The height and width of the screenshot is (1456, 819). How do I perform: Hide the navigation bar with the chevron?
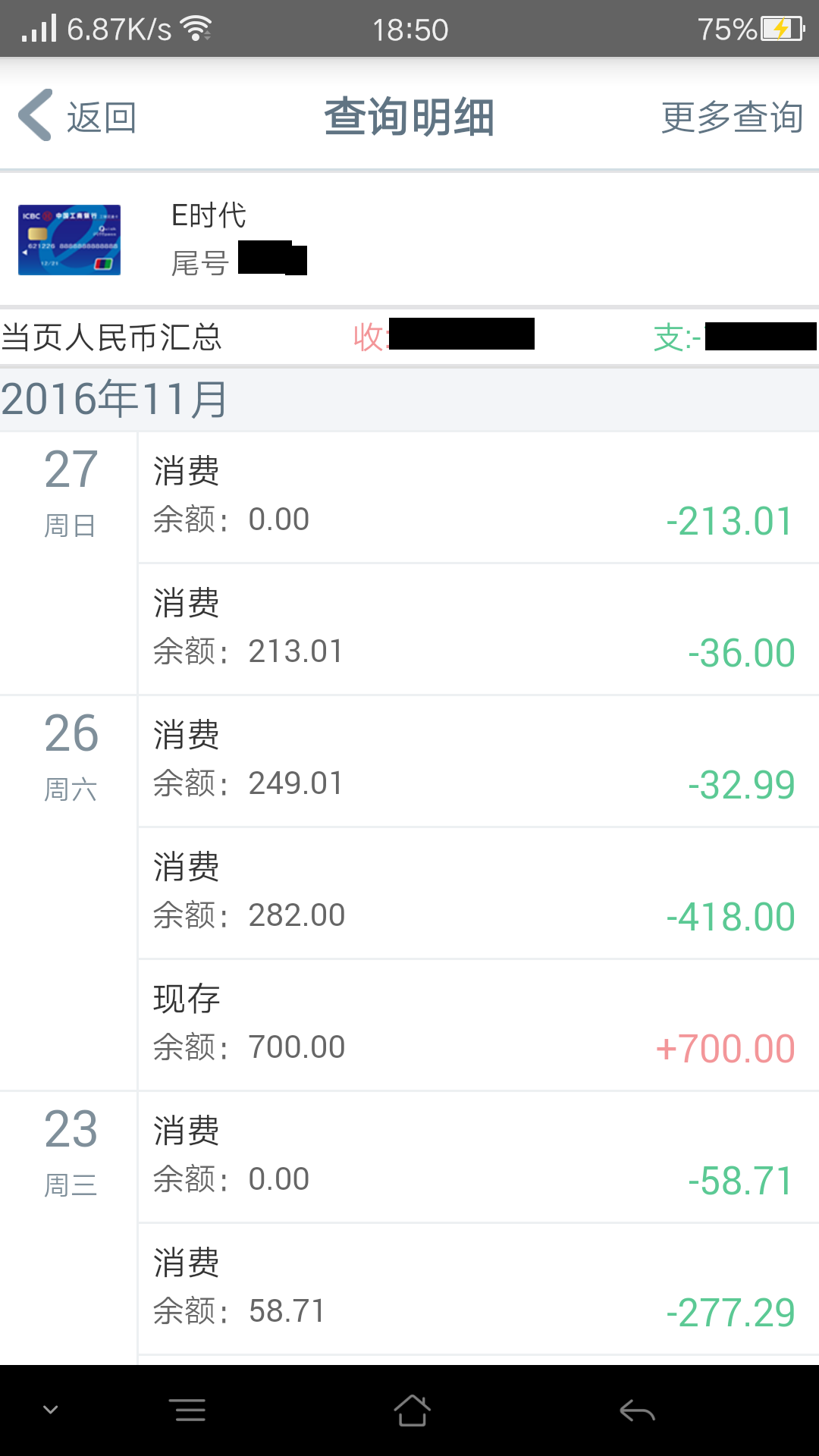point(51,1410)
